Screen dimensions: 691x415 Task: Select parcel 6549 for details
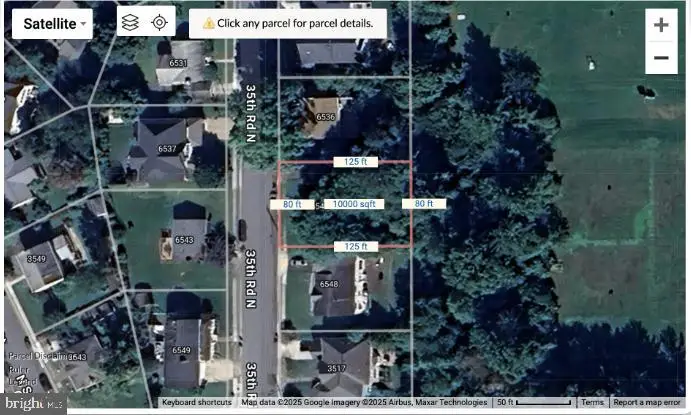coord(181,350)
